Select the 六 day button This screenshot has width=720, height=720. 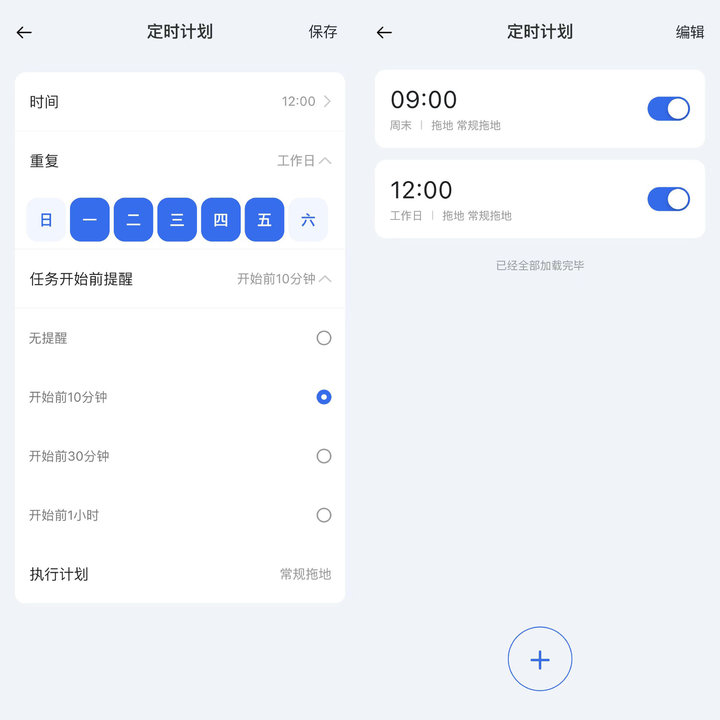[x=308, y=220]
